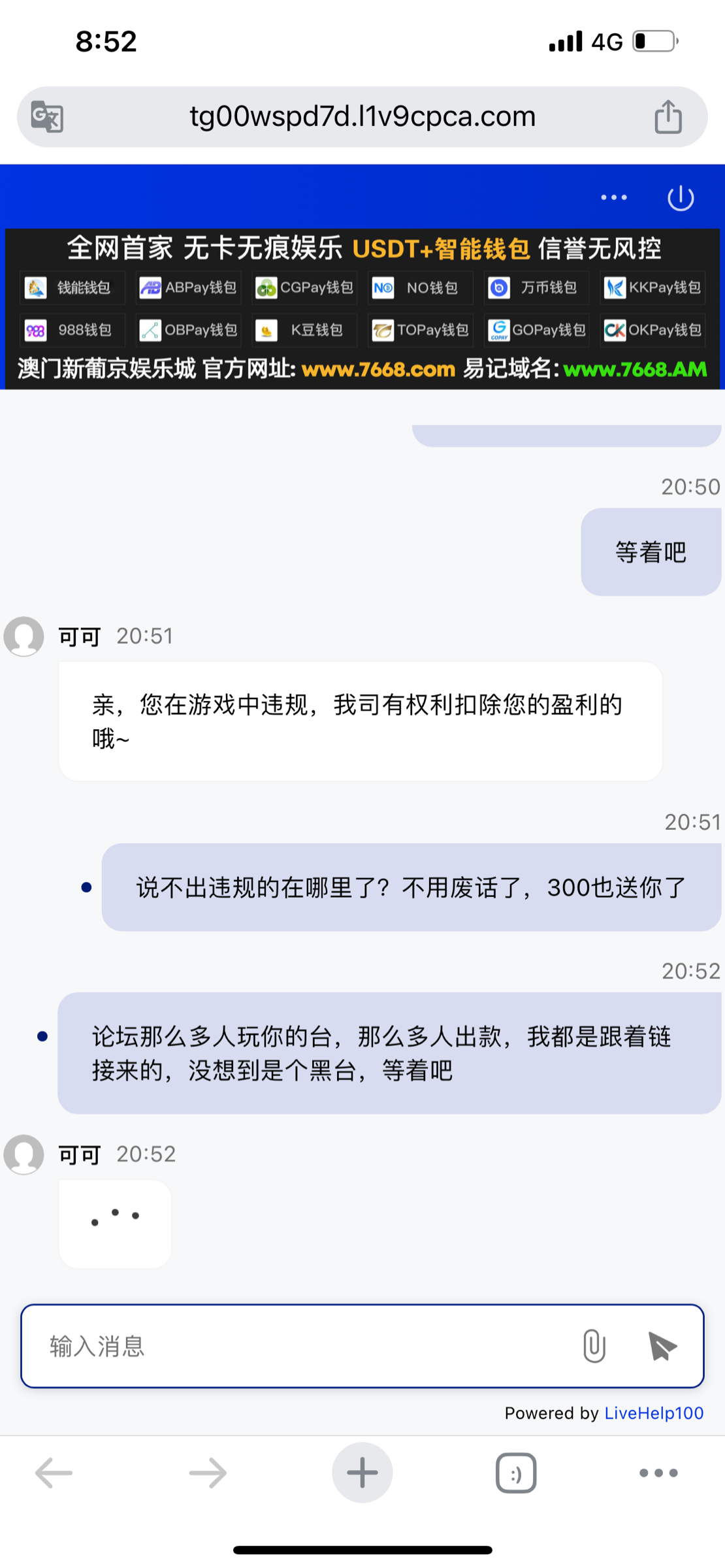Viewport: 725px width, 1568px height.
Task: Send the message with the arrow icon
Action: [664, 1346]
